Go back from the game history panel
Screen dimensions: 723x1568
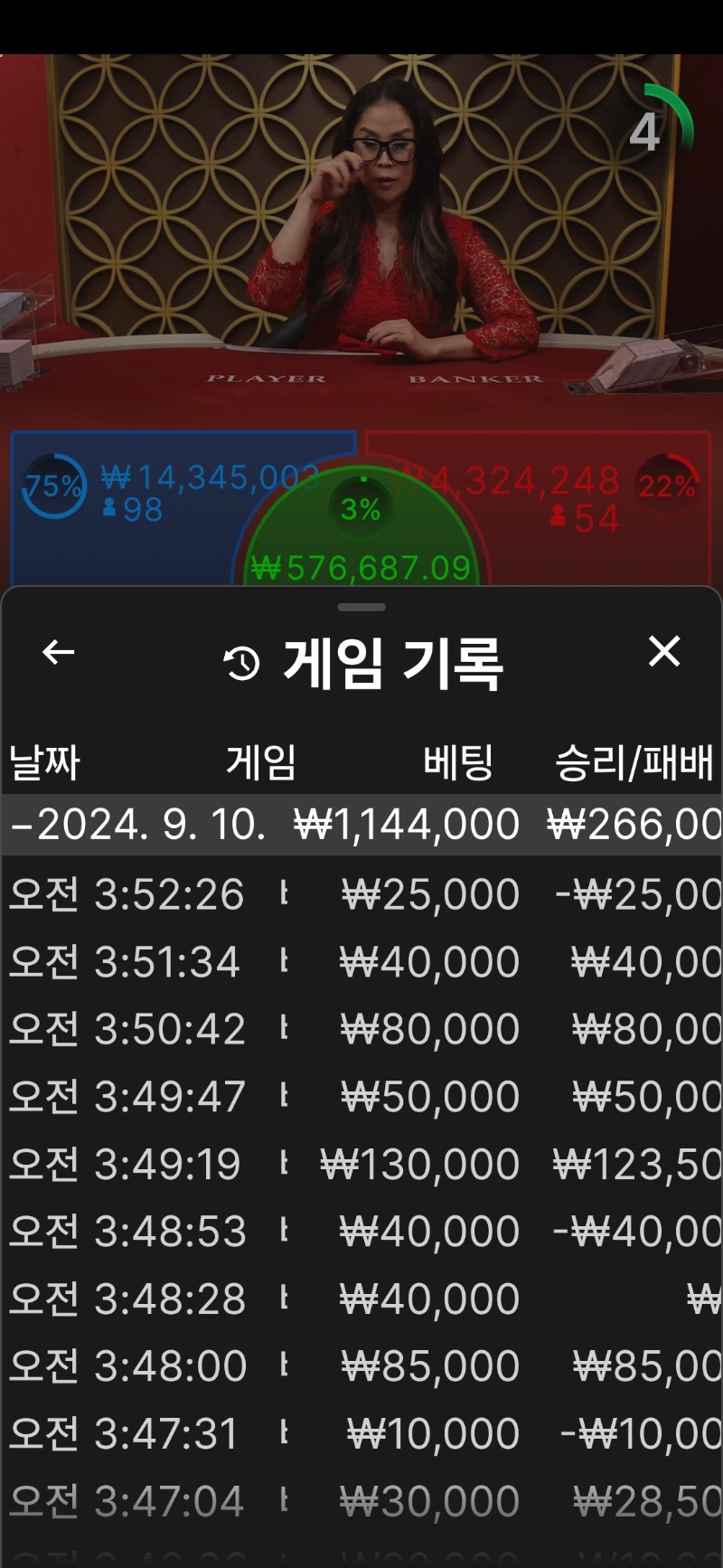click(x=59, y=652)
